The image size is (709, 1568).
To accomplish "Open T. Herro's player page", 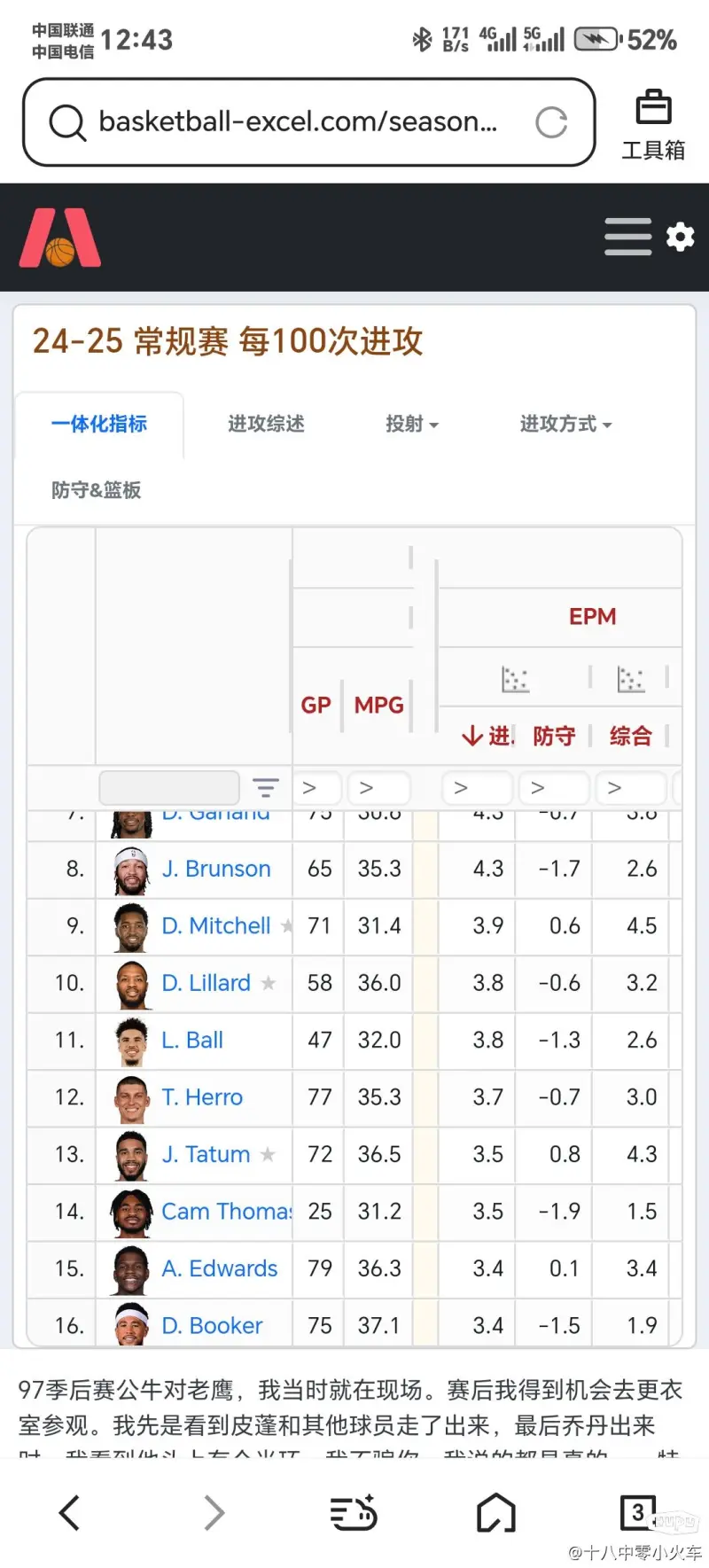I will [x=202, y=1097].
